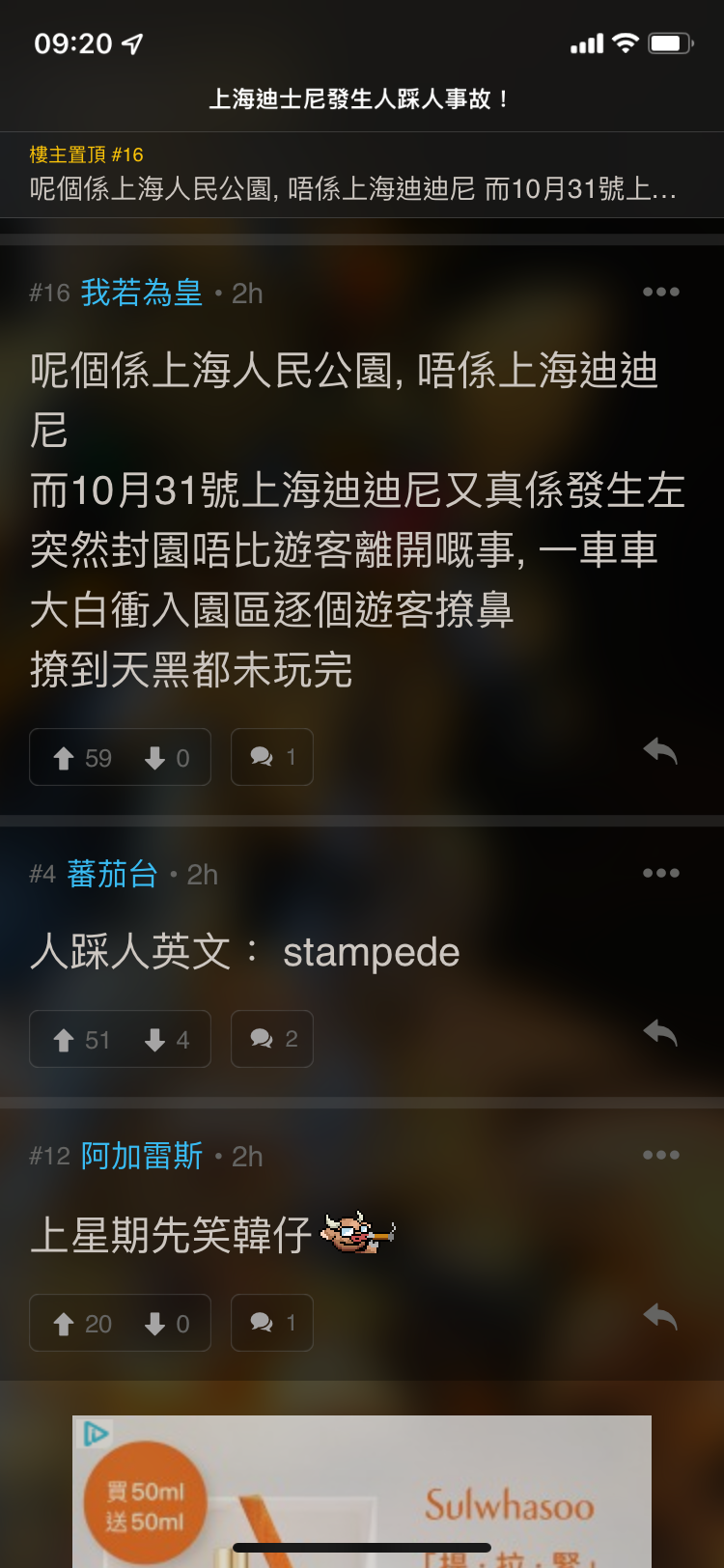Image resolution: width=724 pixels, height=1568 pixels.
Task: Open the pinned post #16 banner
Action: [x=362, y=175]
